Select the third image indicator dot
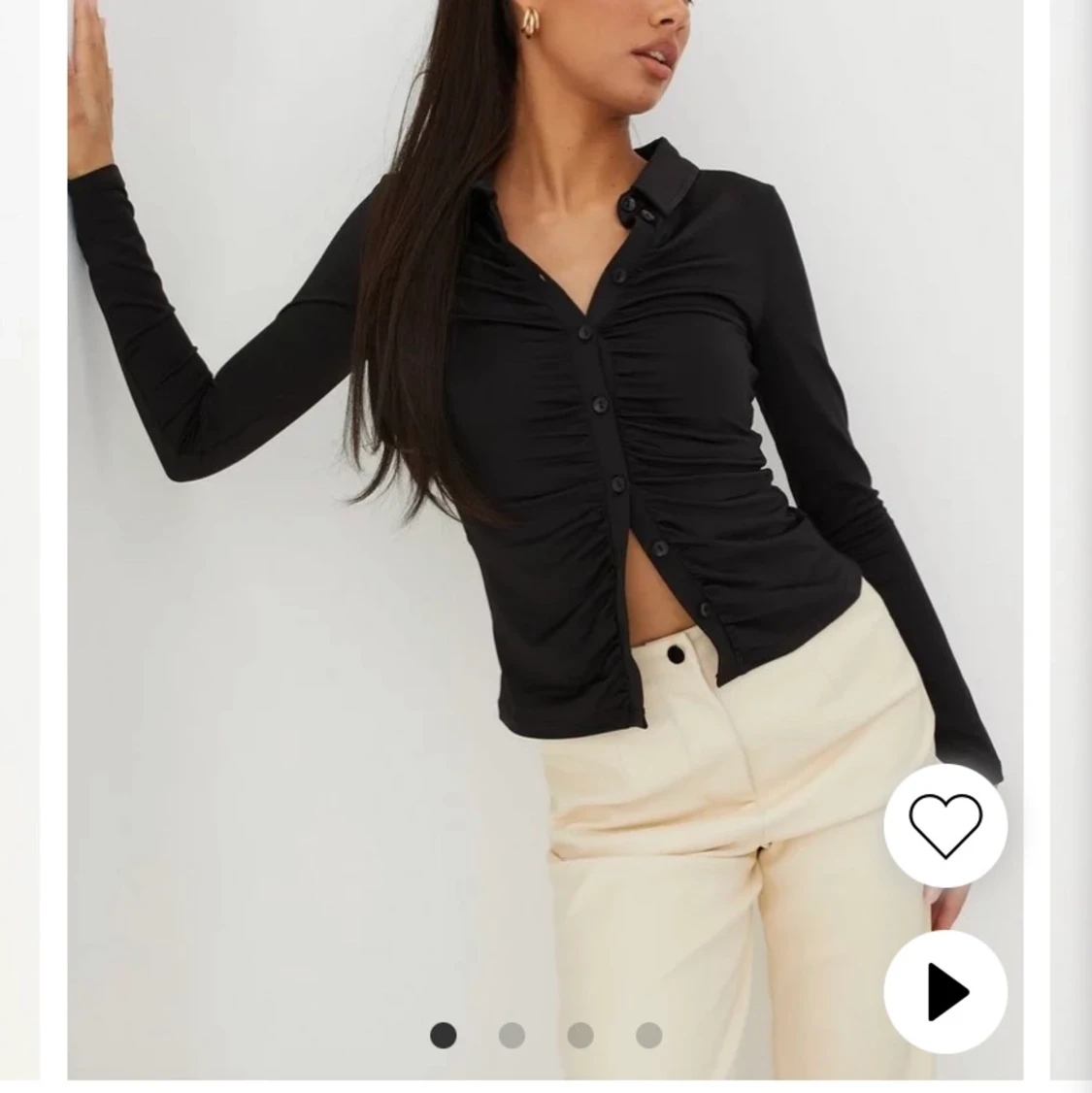 tap(580, 1036)
